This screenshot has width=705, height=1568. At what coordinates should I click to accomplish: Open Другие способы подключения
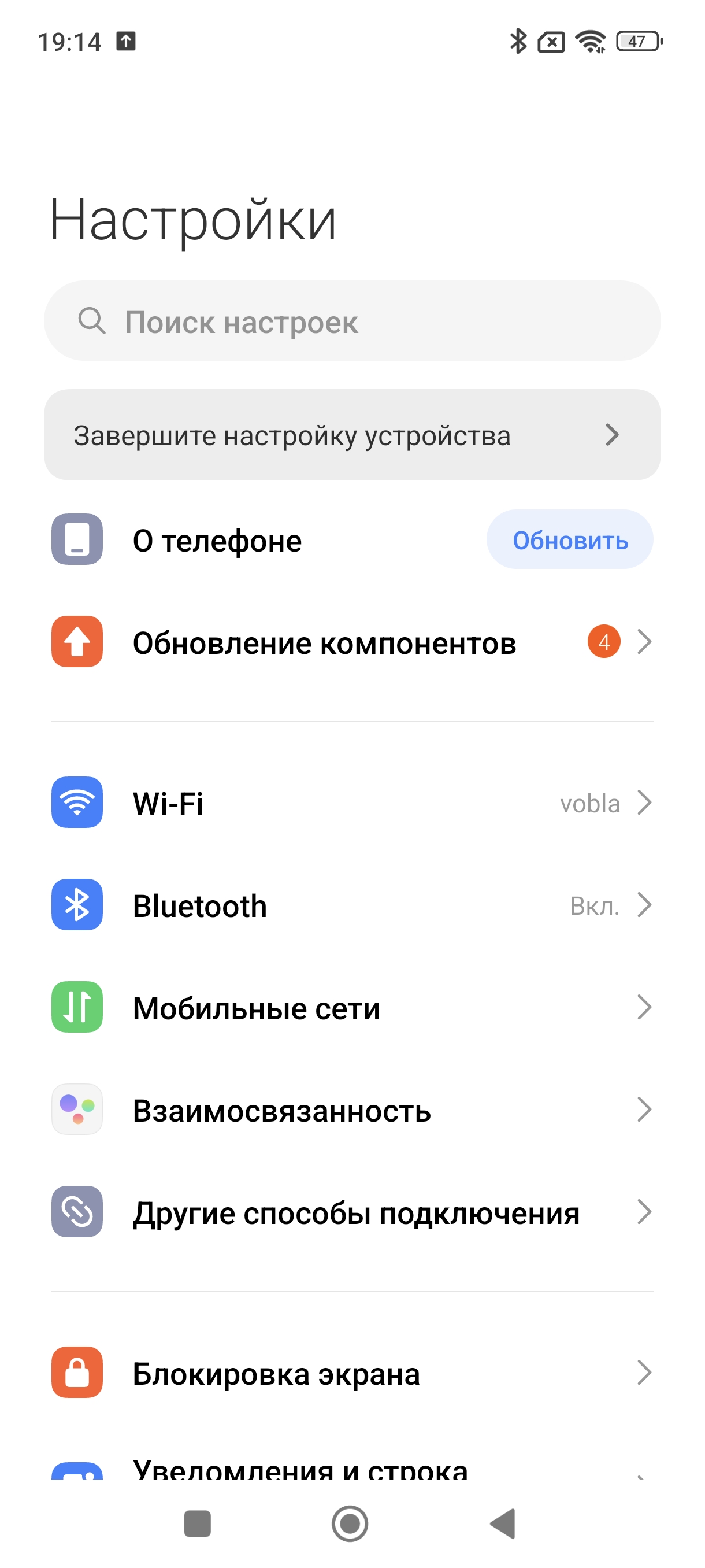(352, 1212)
